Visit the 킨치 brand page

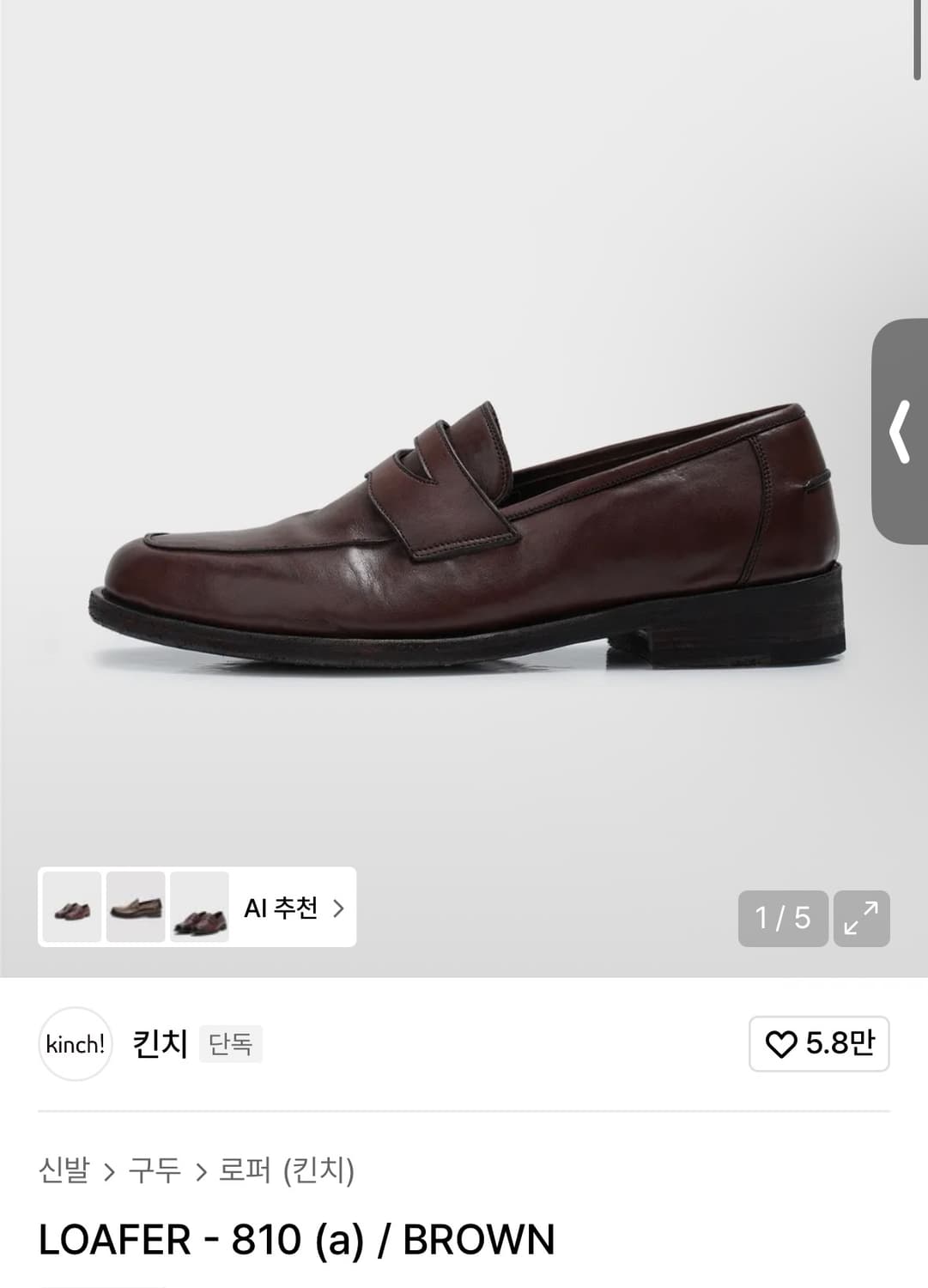160,1044
